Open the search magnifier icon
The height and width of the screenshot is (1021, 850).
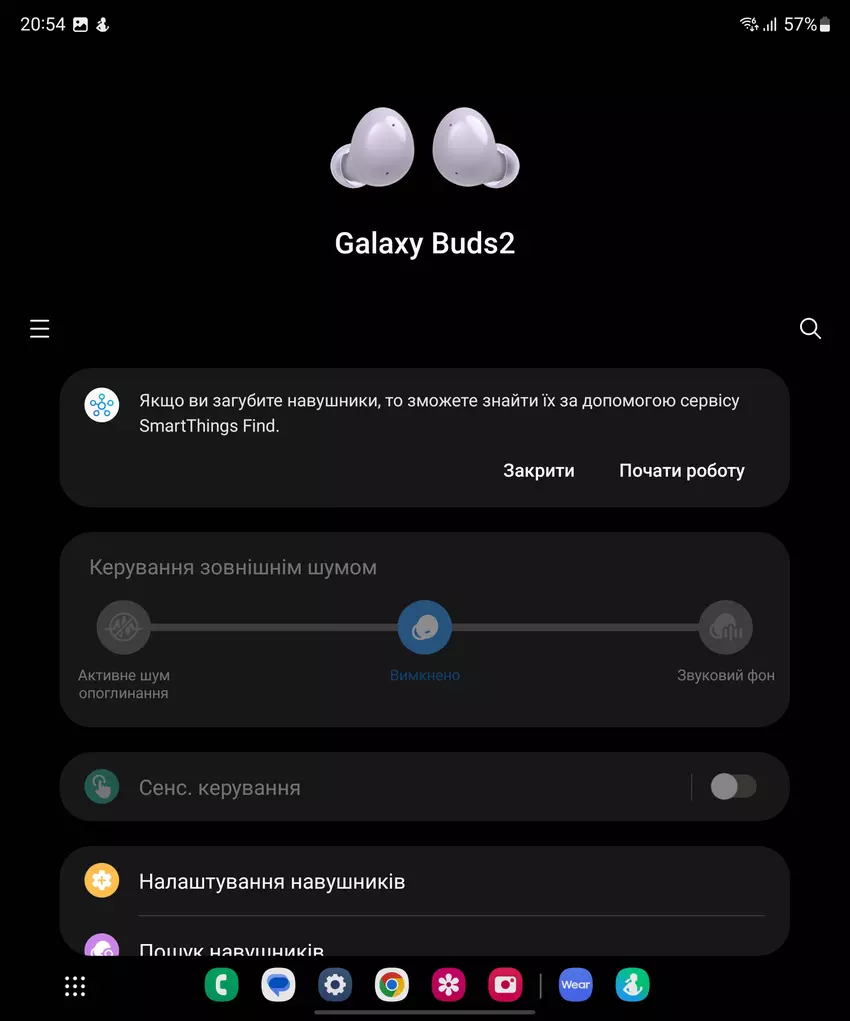[810, 329]
